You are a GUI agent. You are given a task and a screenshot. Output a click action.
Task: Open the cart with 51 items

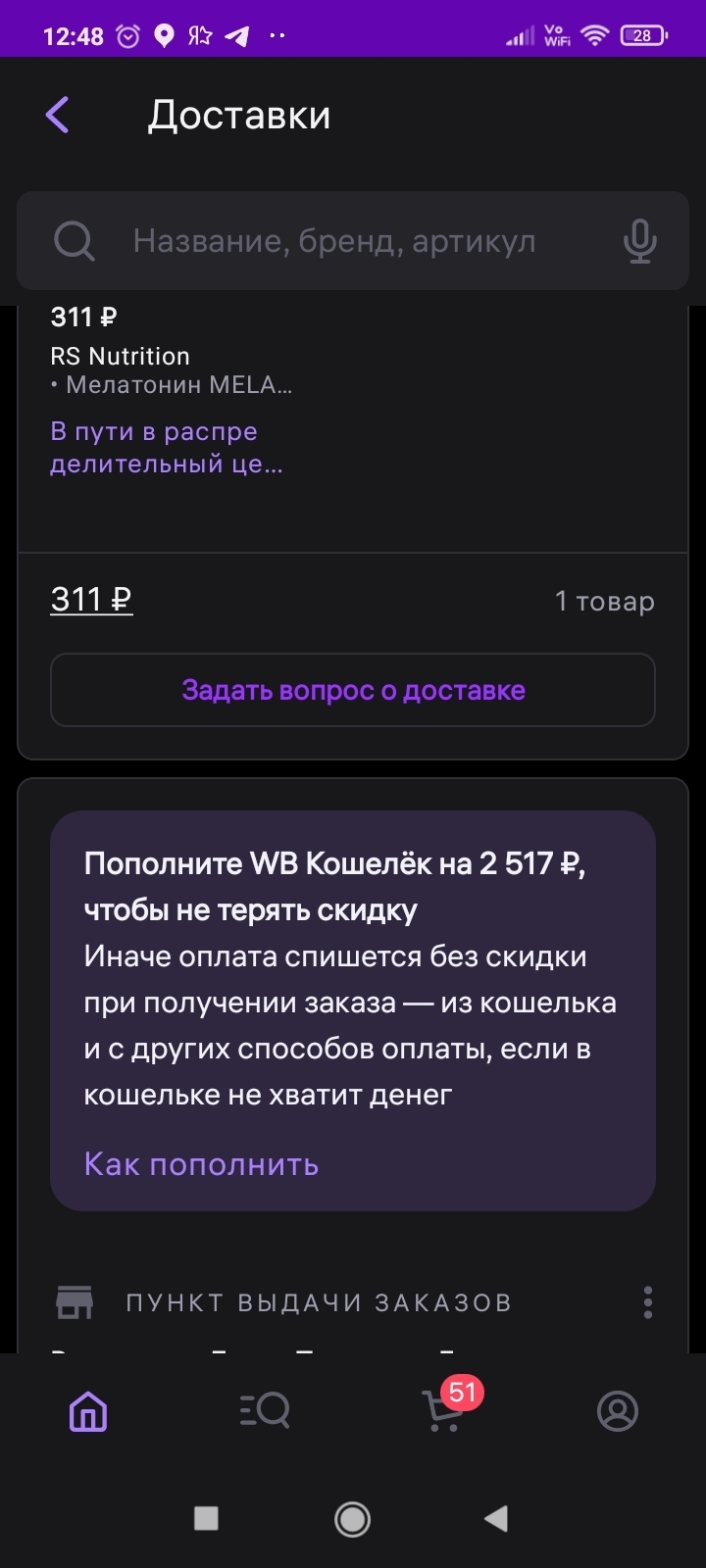[444, 1411]
